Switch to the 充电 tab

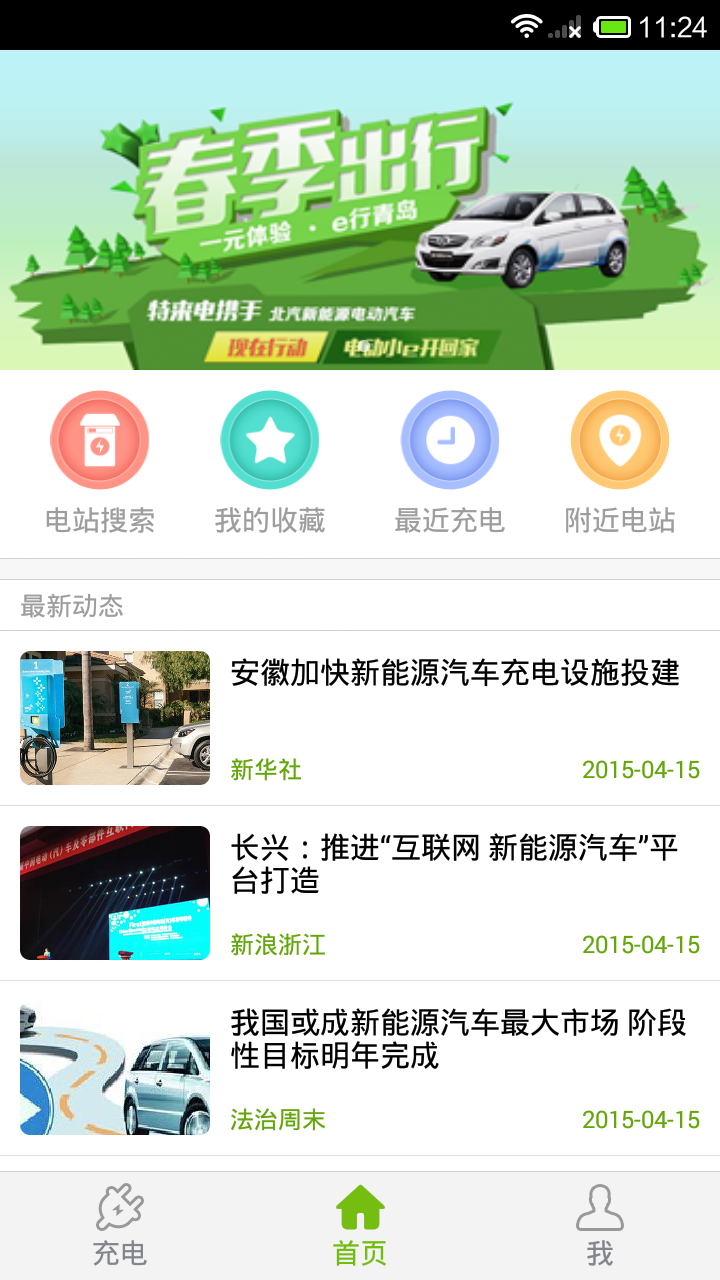(120, 1225)
